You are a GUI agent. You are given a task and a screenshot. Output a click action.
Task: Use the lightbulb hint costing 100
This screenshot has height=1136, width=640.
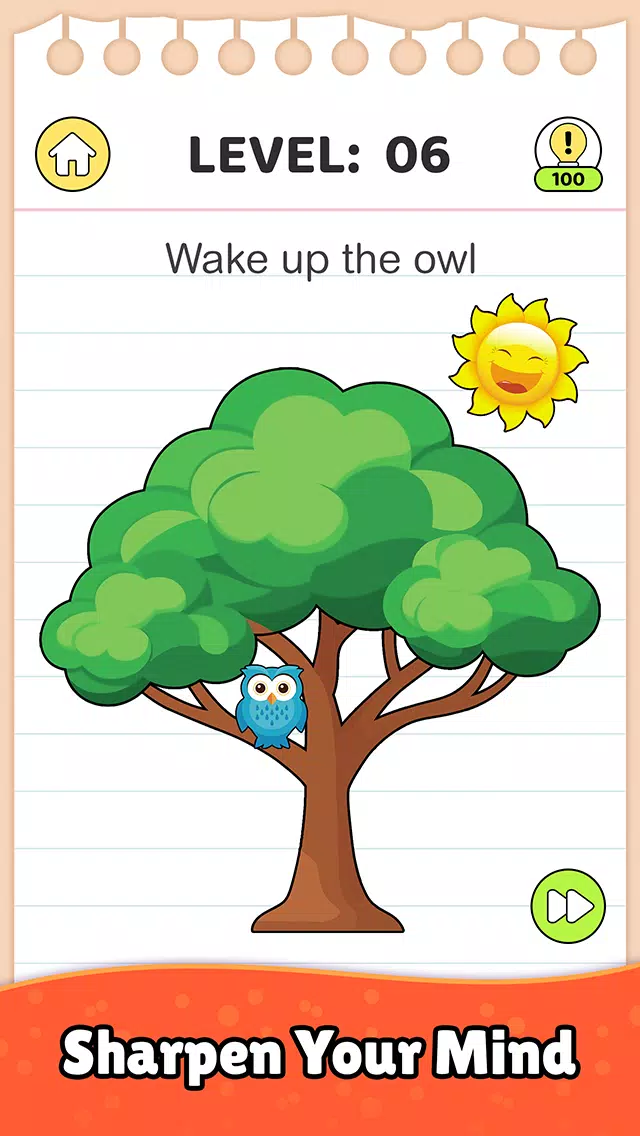click(569, 154)
